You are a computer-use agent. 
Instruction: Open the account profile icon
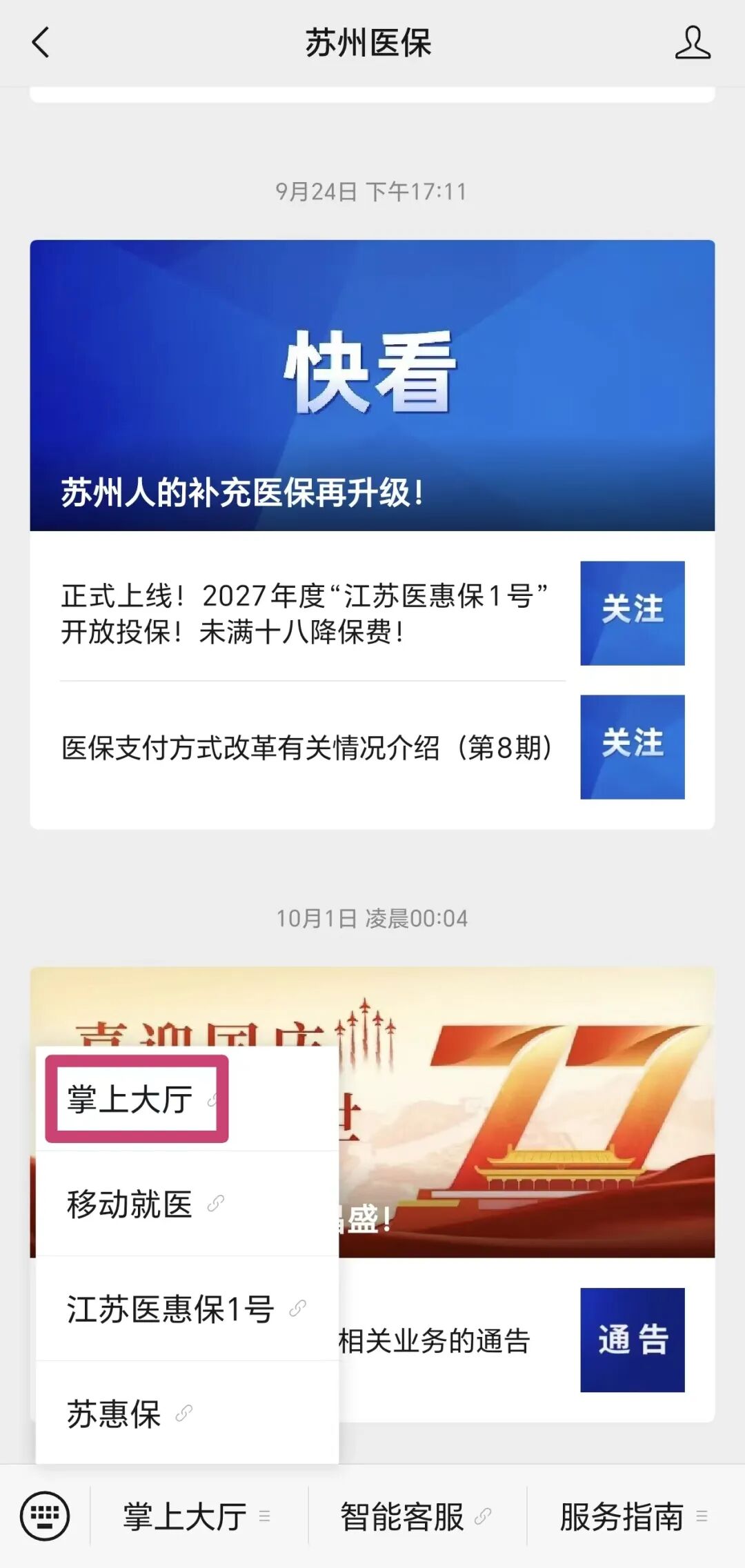click(x=693, y=43)
